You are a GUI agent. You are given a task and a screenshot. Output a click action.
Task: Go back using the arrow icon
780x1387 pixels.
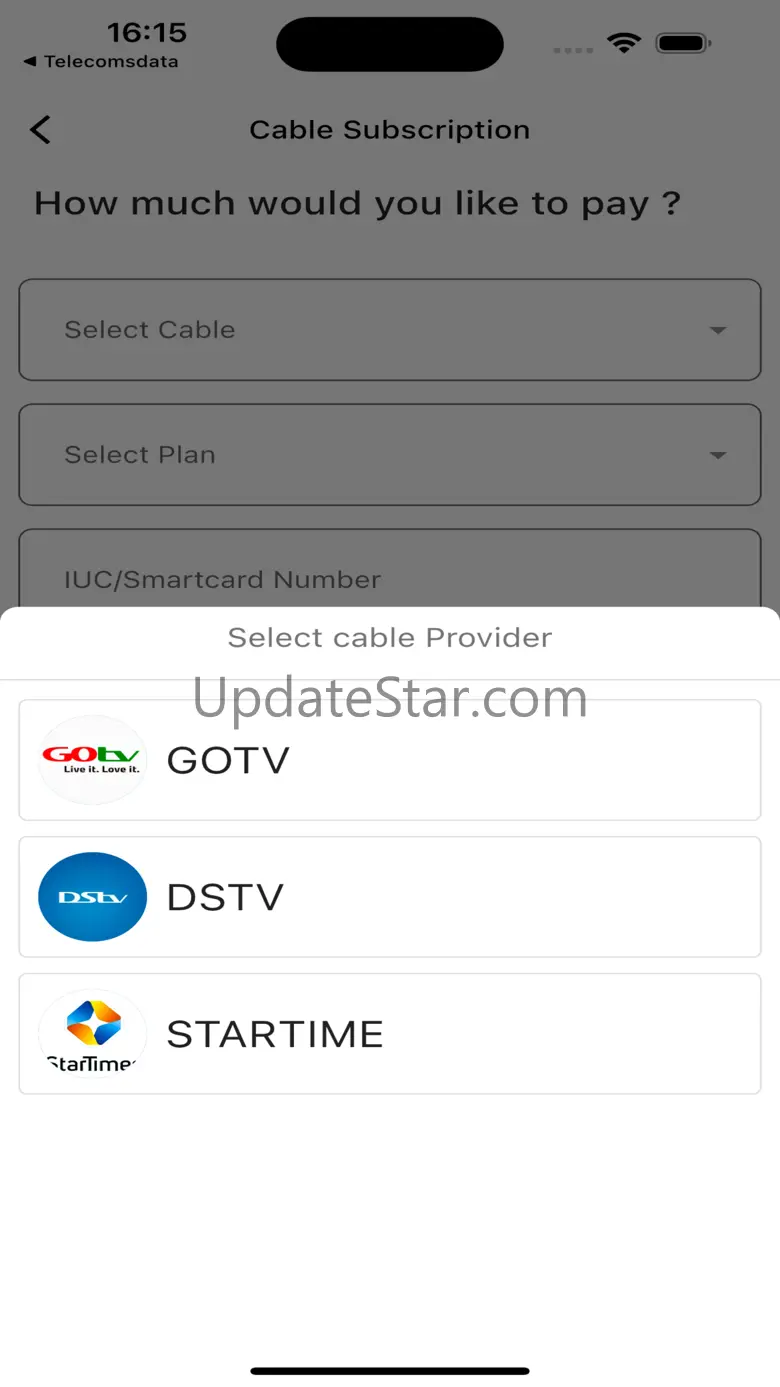(40, 130)
